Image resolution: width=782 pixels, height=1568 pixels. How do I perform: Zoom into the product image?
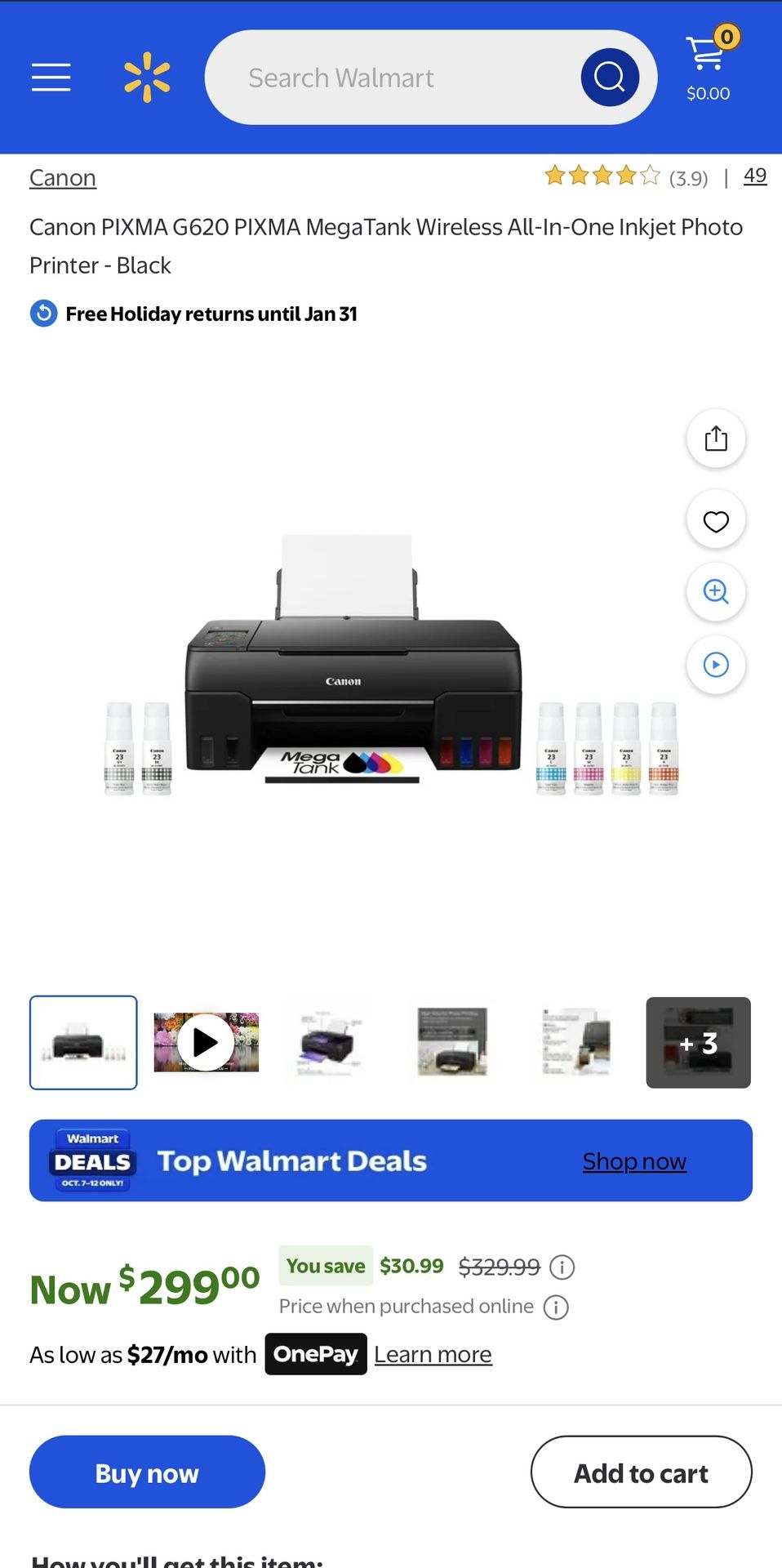716,591
